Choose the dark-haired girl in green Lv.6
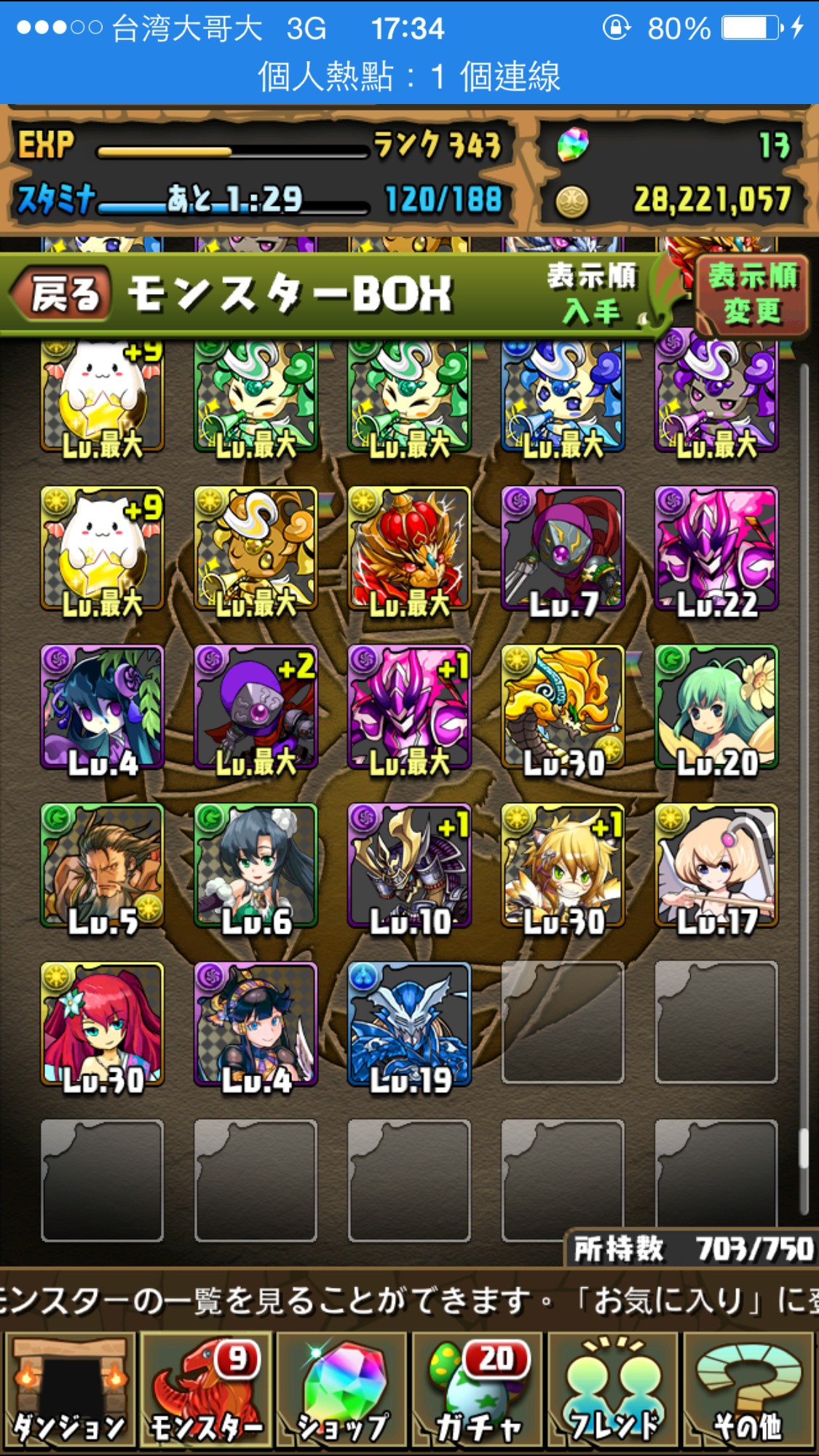Screen dimensions: 819x1456 256,867
